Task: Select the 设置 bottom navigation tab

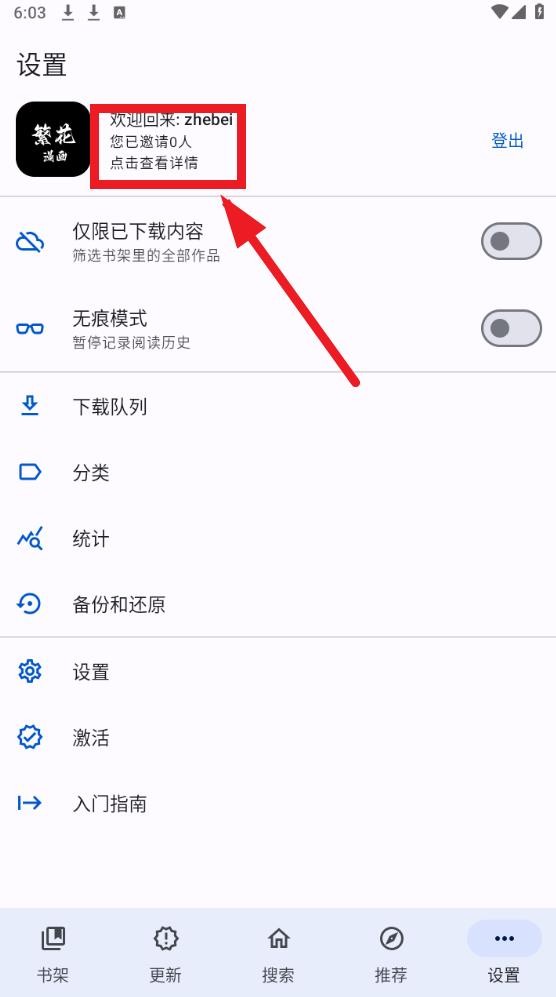Action: 504,953
